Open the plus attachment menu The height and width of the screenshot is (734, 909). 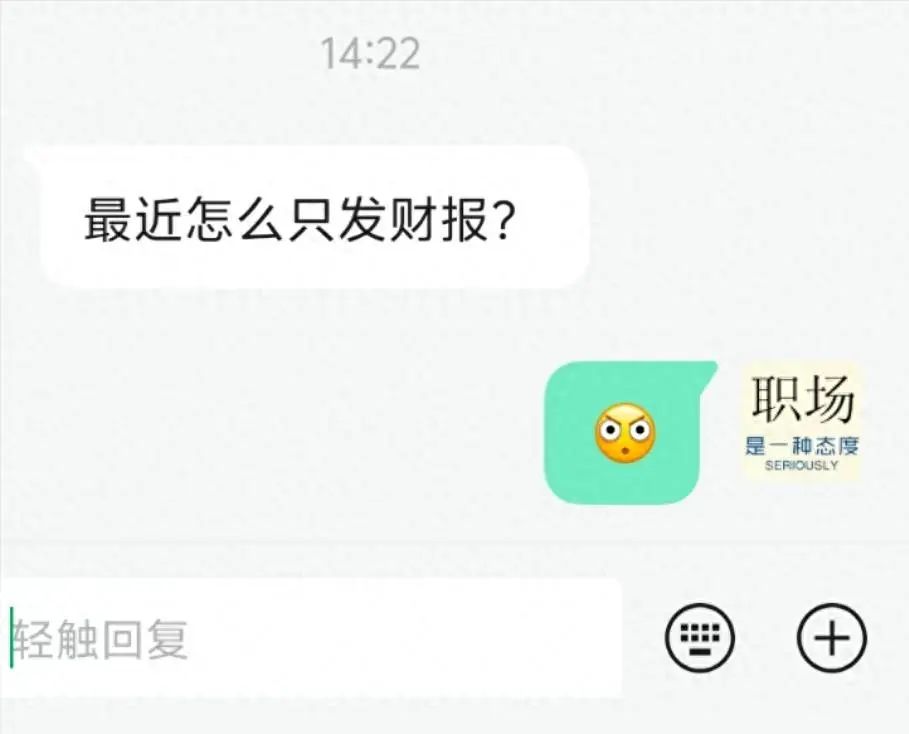click(x=831, y=637)
